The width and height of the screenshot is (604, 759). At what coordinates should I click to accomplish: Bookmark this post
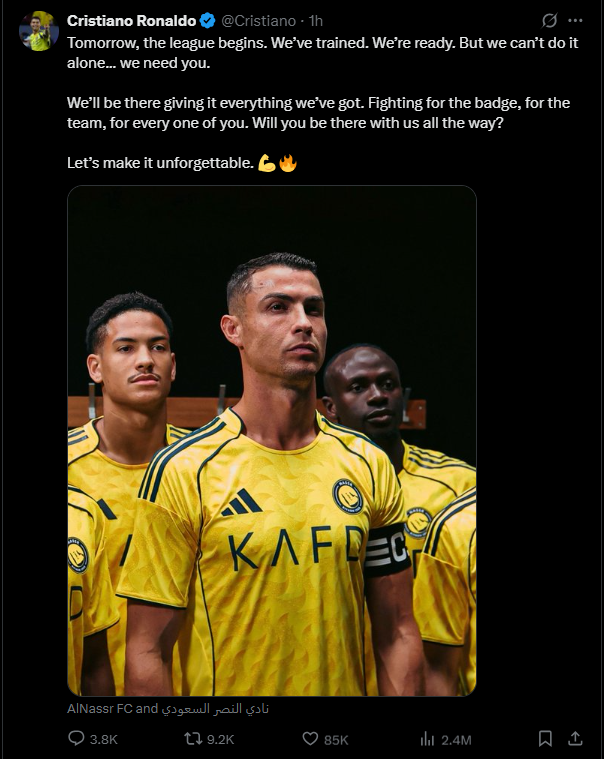[545, 739]
